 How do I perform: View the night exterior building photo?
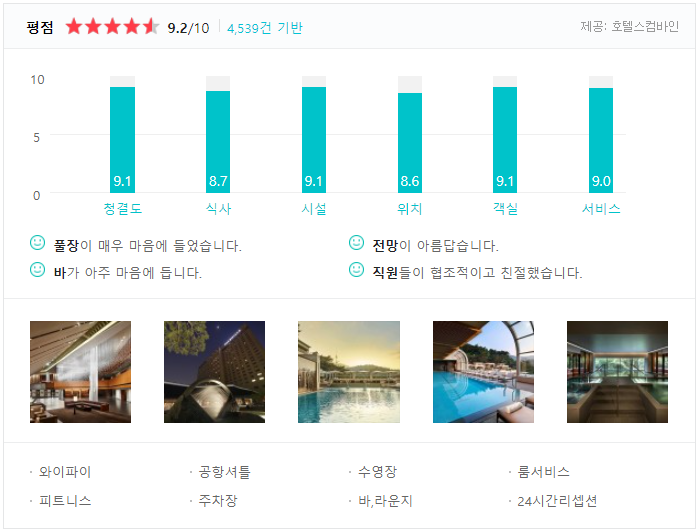point(214,372)
